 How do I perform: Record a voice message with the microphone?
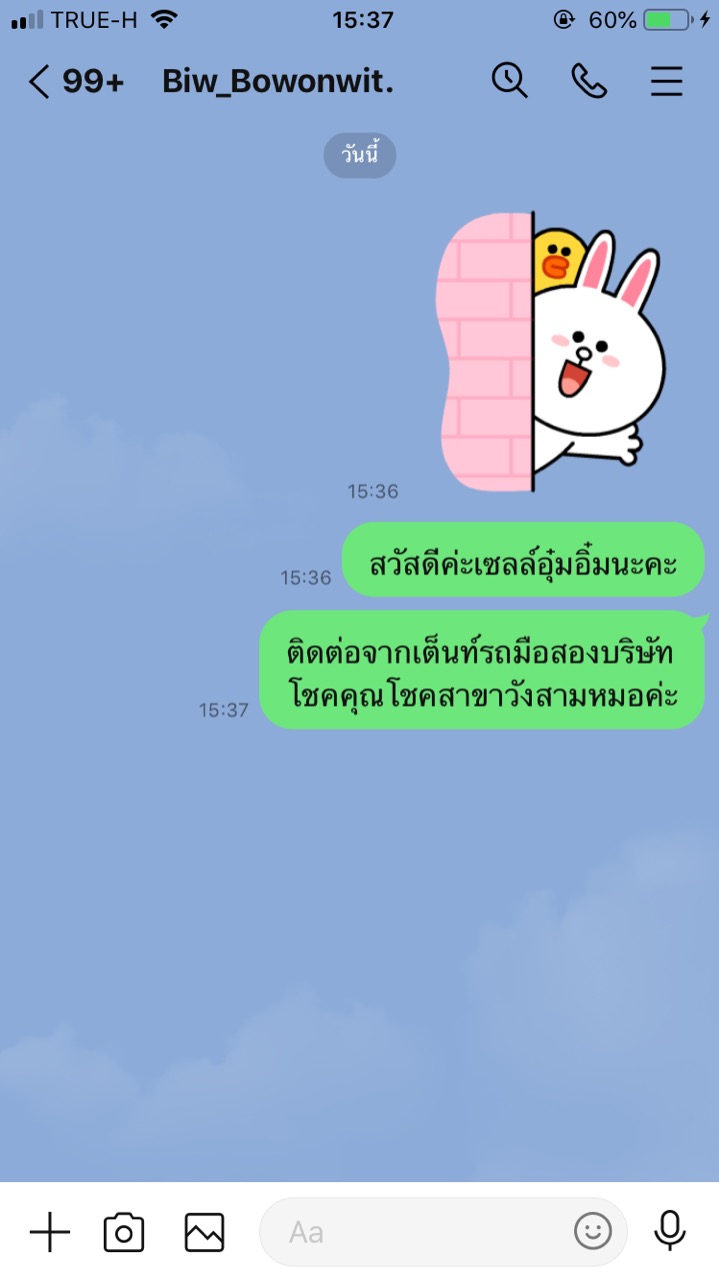tap(670, 1231)
